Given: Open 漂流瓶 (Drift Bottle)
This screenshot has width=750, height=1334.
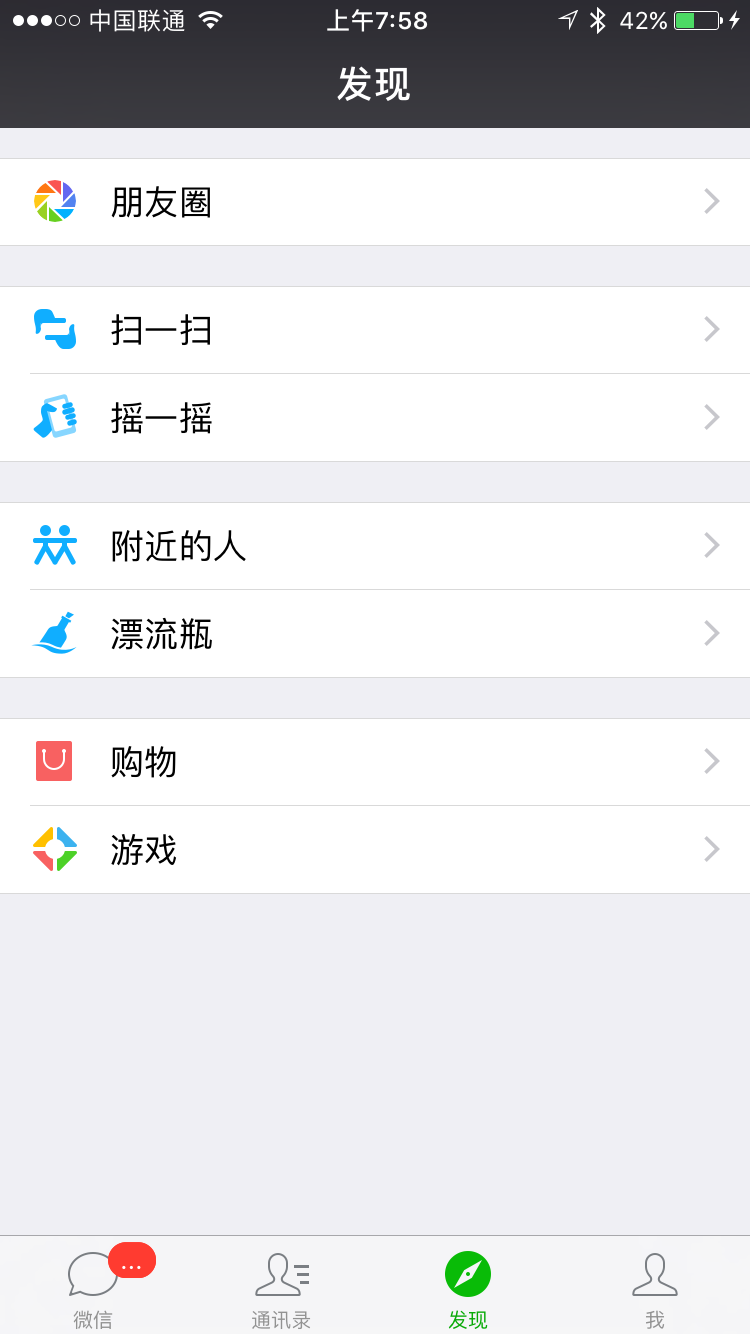Looking at the screenshot, I should (x=375, y=634).
